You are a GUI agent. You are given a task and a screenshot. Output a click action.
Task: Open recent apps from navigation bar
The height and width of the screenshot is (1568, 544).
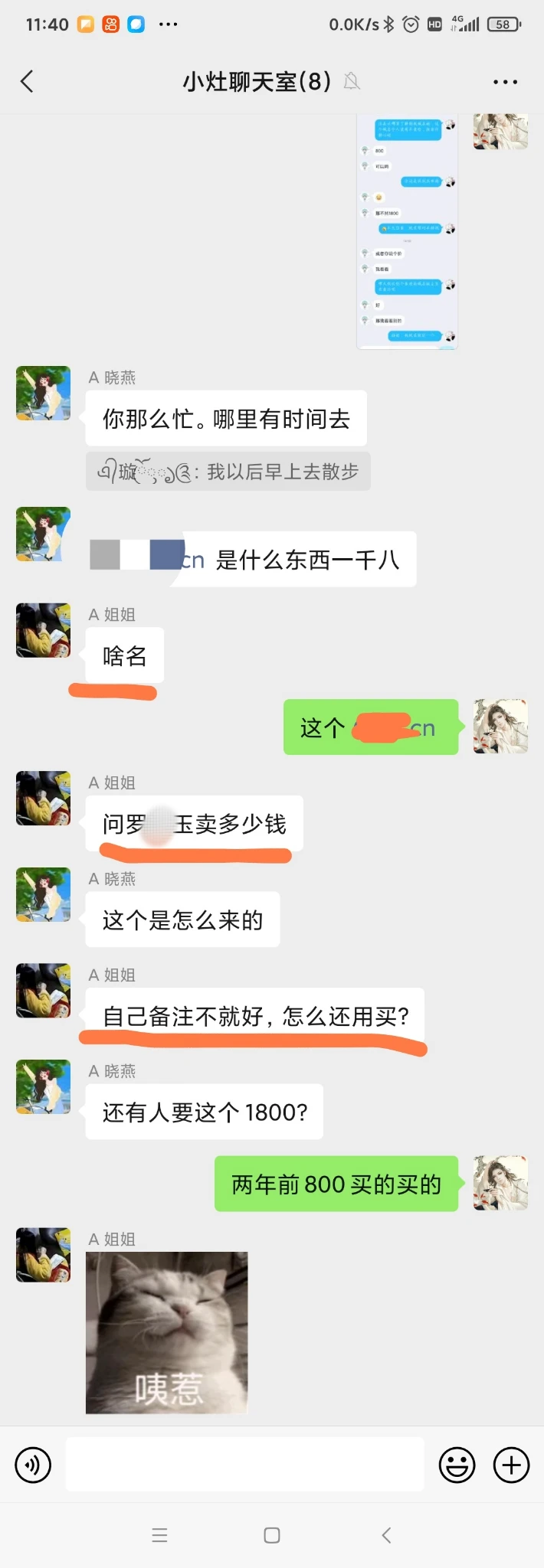coord(159,1534)
